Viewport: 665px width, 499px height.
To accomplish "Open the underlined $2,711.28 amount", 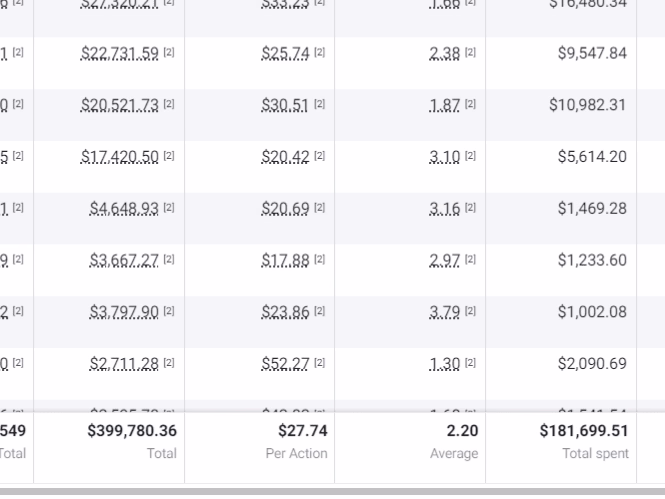I will [124, 365].
